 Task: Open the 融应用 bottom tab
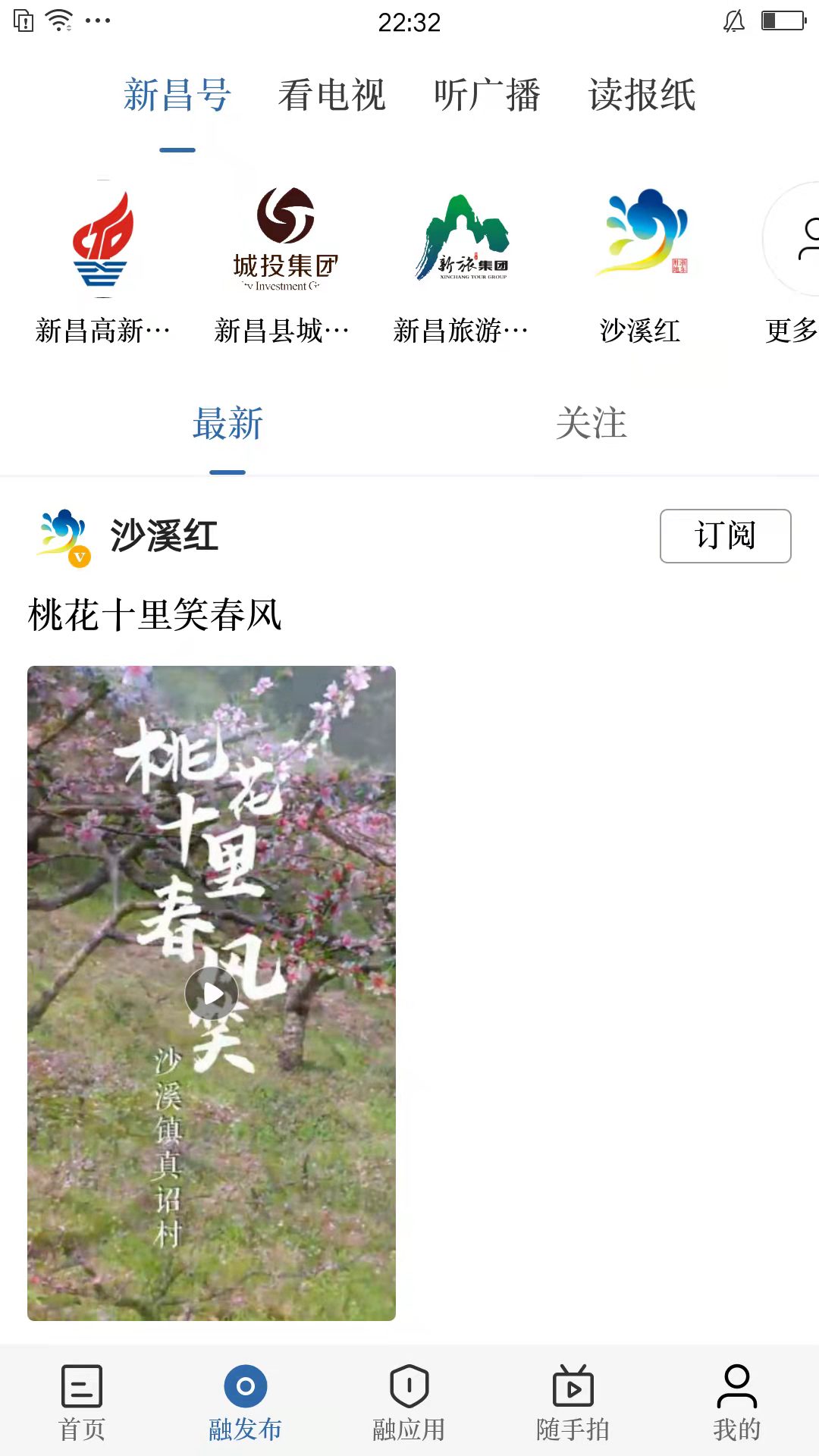click(x=409, y=1403)
